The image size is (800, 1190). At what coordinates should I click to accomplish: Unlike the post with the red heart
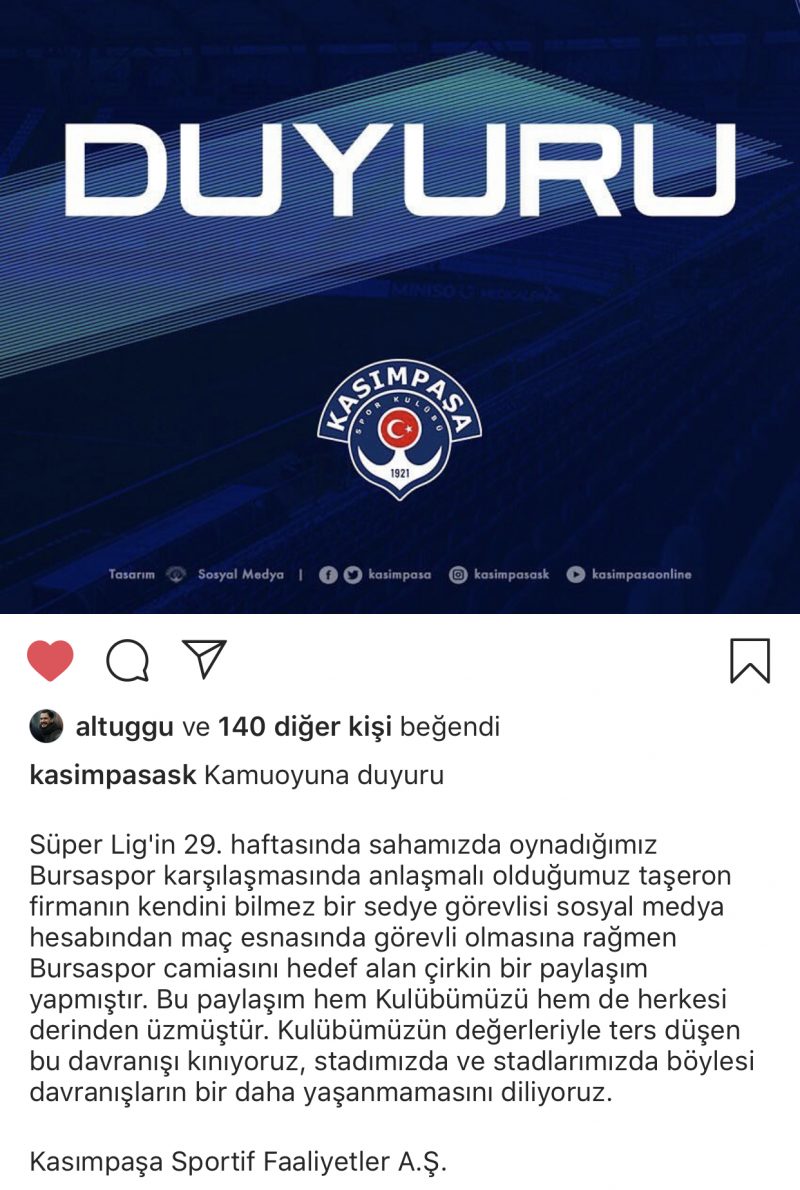50,661
